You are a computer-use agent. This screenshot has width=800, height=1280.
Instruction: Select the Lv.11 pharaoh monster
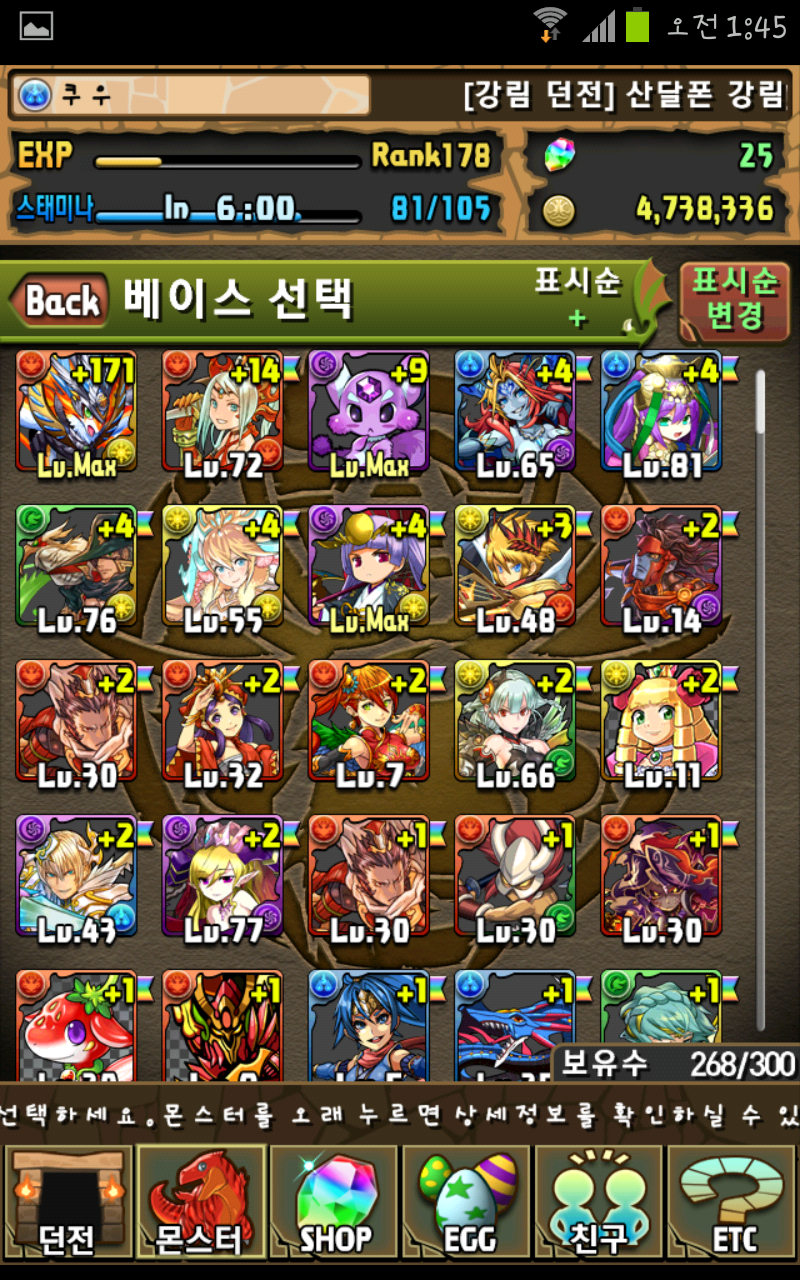[660, 722]
